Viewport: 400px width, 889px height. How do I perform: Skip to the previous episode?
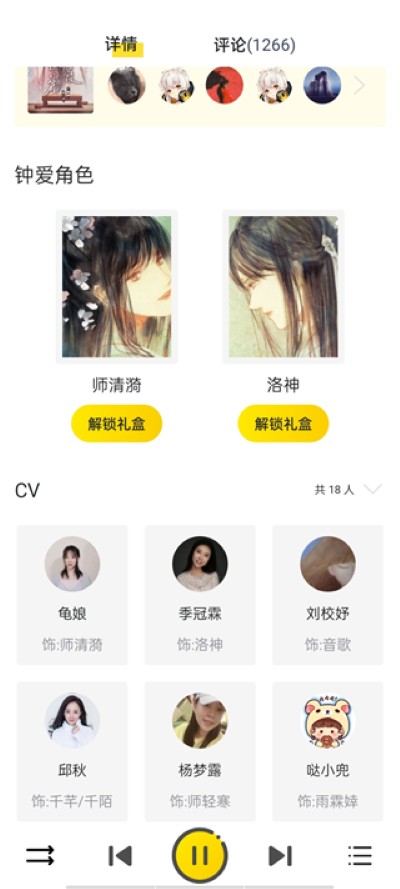[x=120, y=856]
